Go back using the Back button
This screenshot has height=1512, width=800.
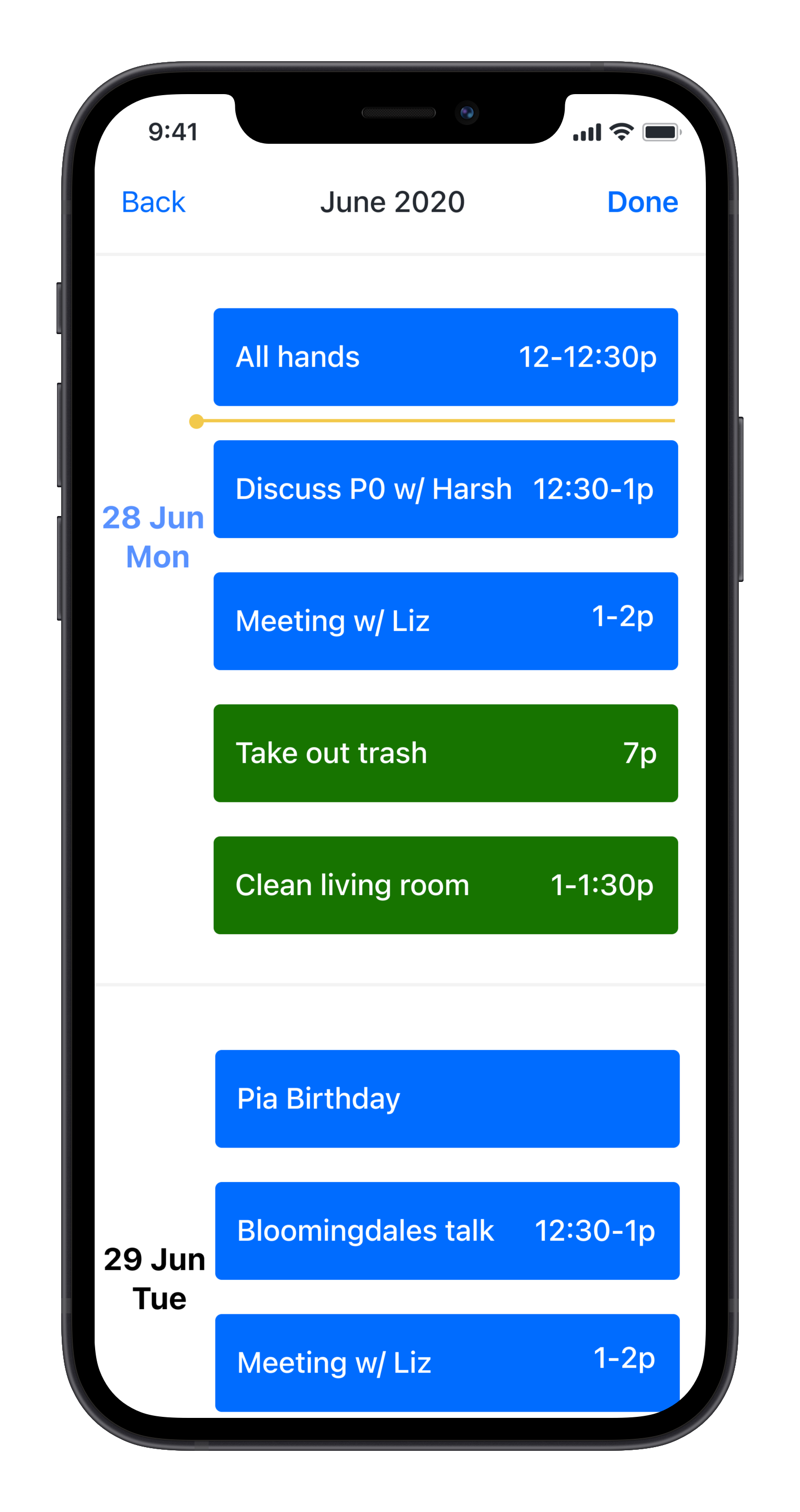point(153,202)
